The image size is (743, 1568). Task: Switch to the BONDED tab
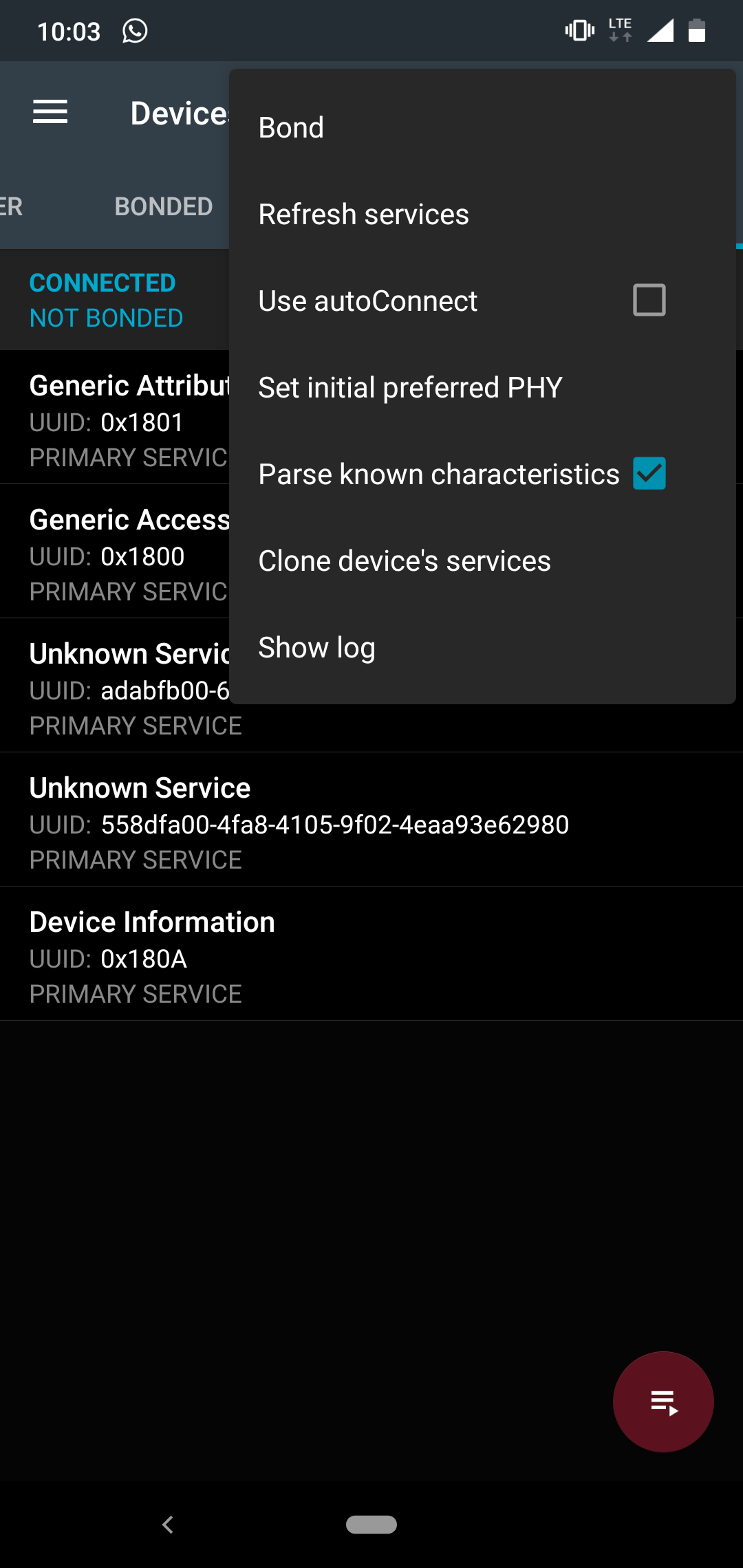(163, 206)
